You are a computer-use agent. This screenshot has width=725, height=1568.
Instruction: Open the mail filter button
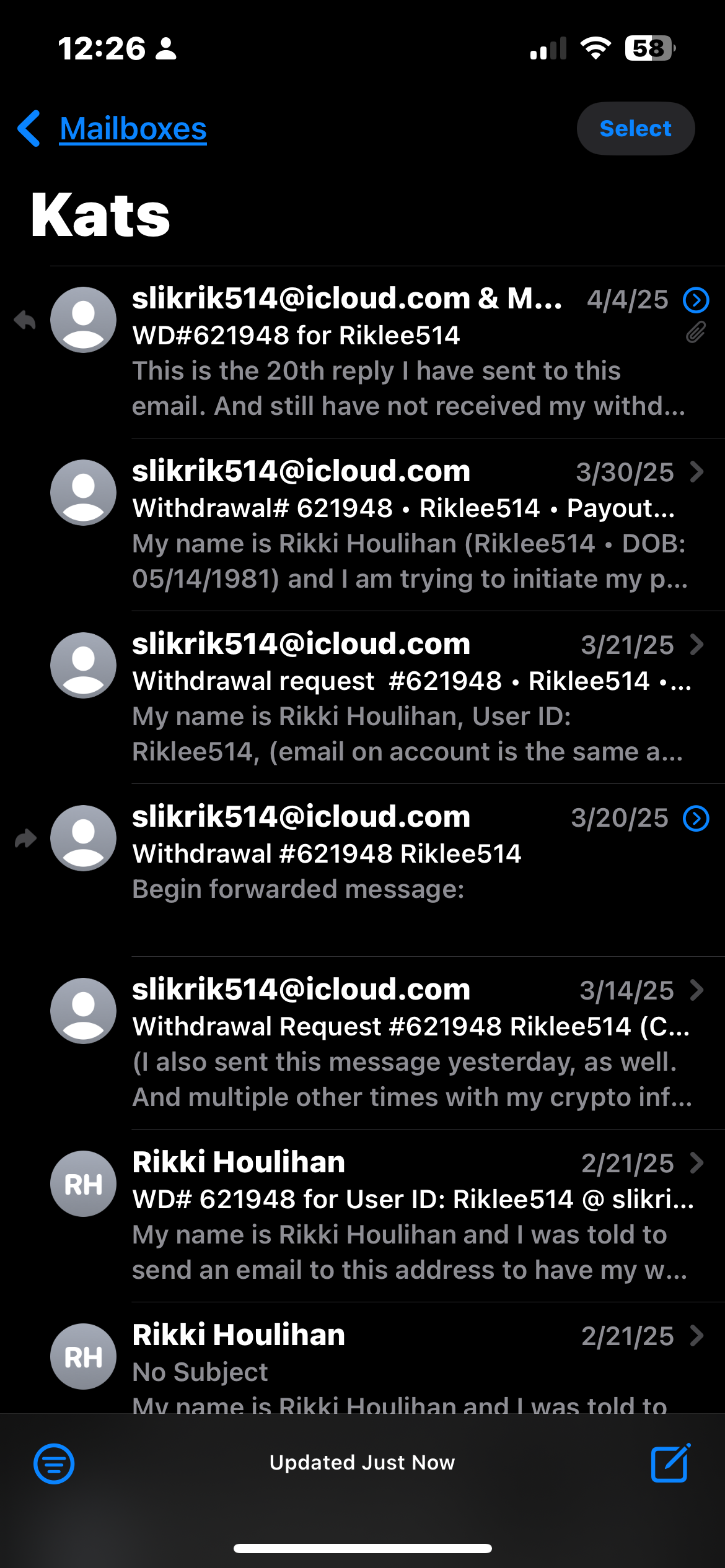pyautogui.click(x=54, y=1464)
